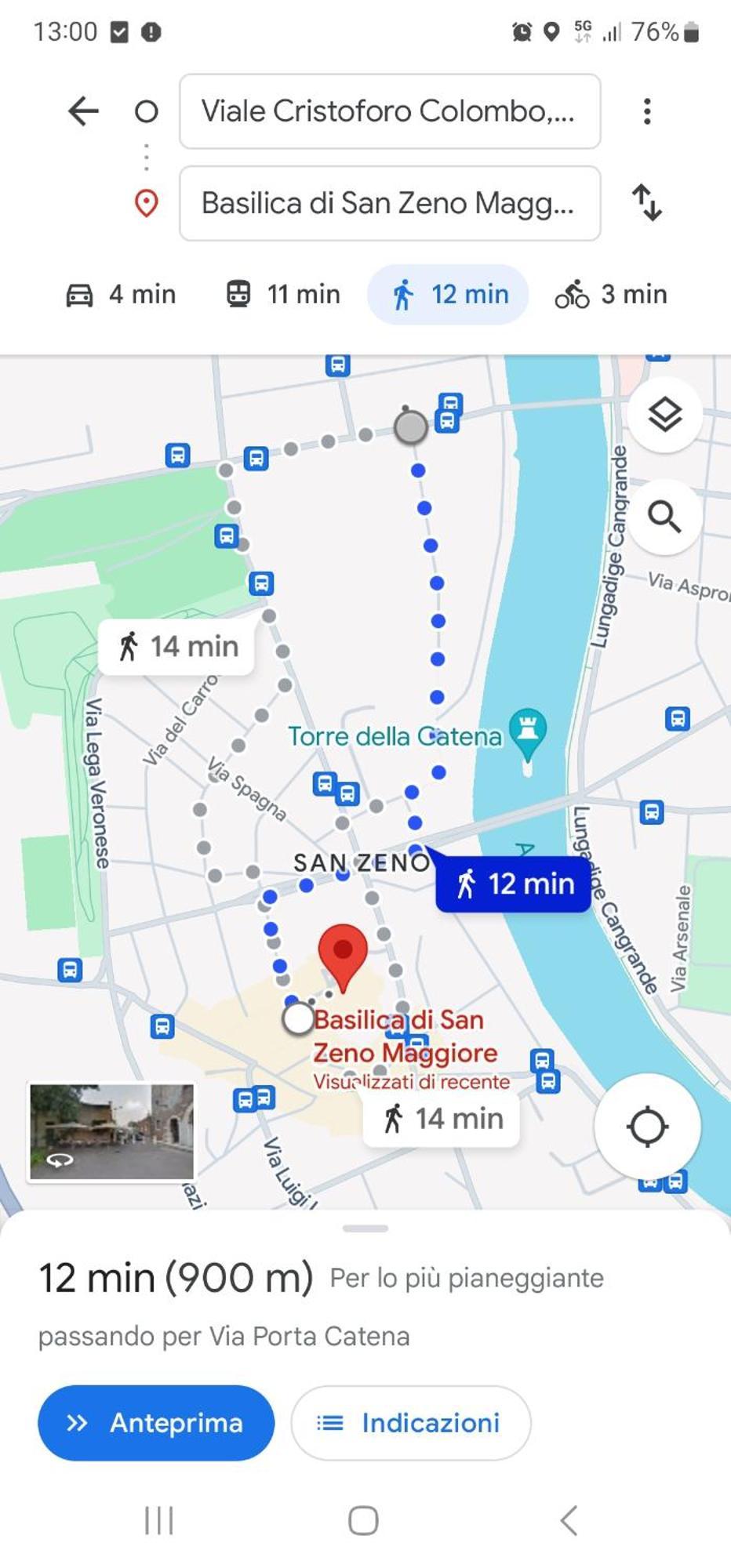Go back using the top-left arrow
731x1568 pixels.
coord(83,111)
